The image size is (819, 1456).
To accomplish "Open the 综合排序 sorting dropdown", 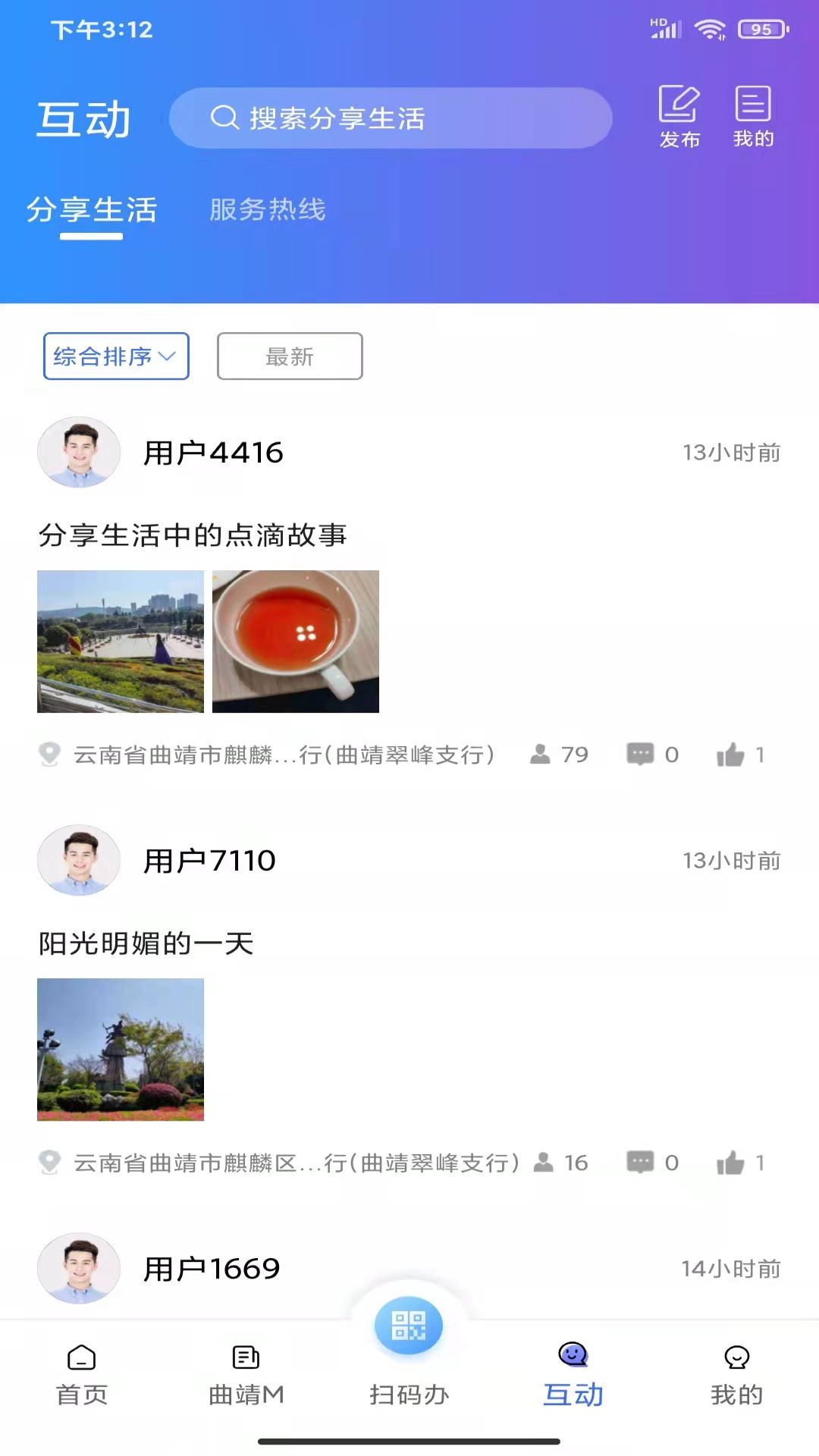I will coord(115,356).
